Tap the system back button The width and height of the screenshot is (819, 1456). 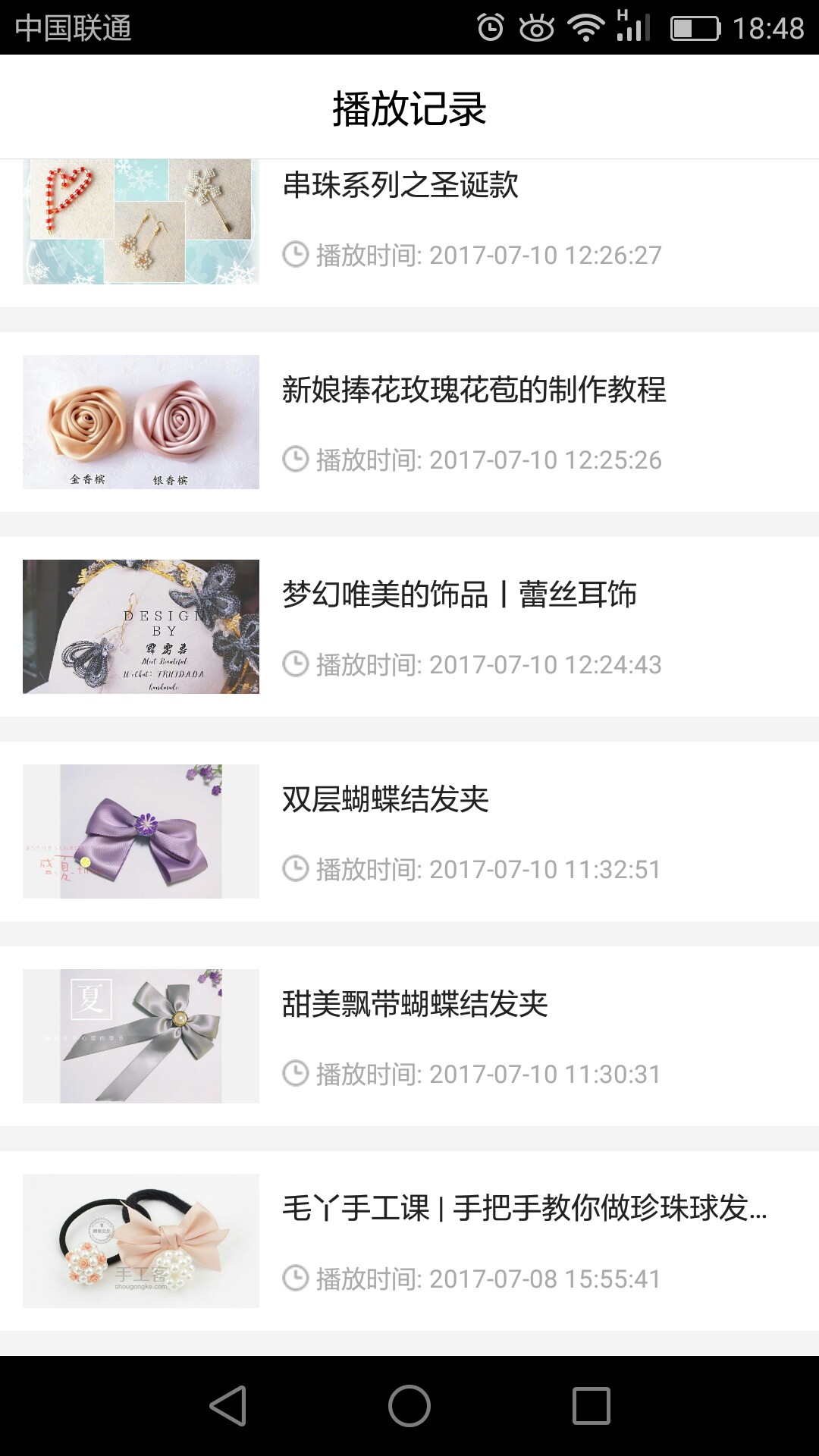pyautogui.click(x=227, y=1405)
